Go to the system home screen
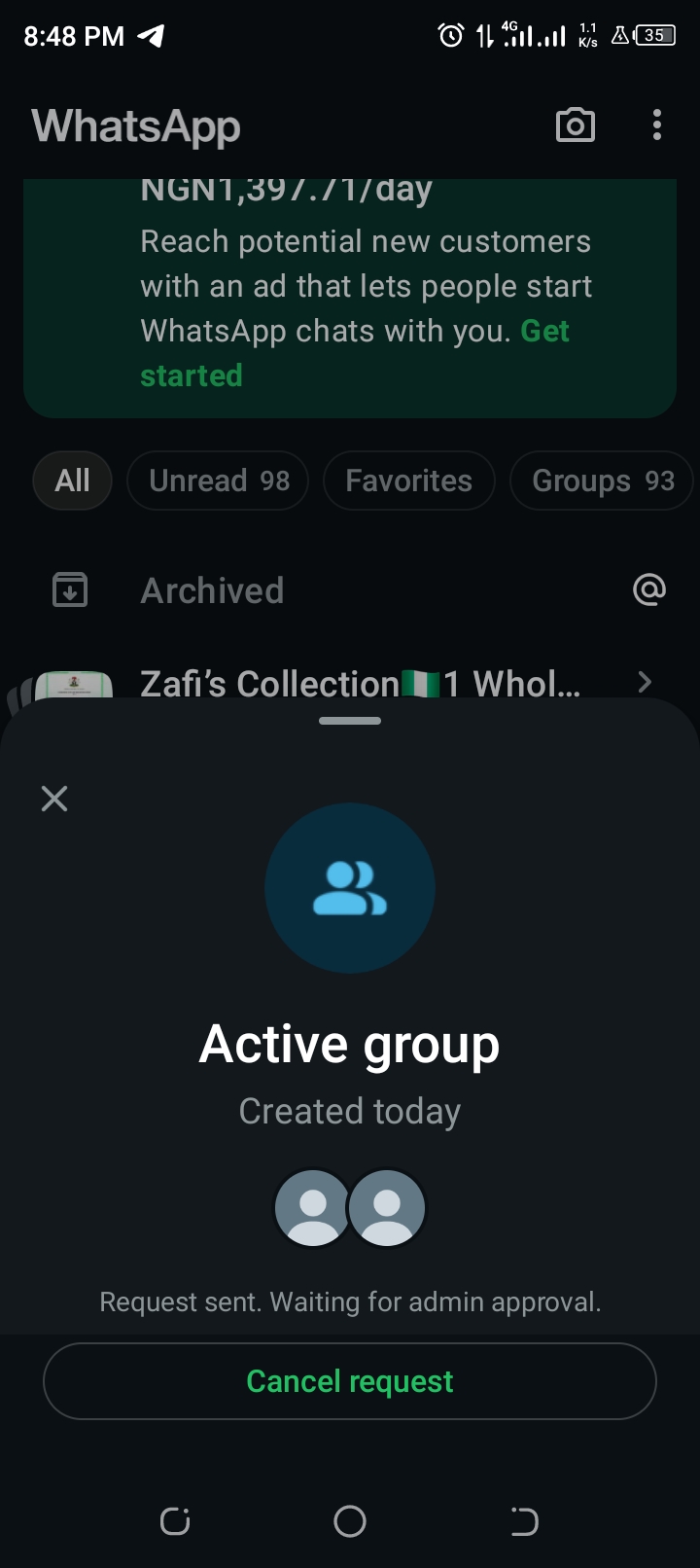Viewport: 700px width, 1568px height. (x=350, y=1521)
